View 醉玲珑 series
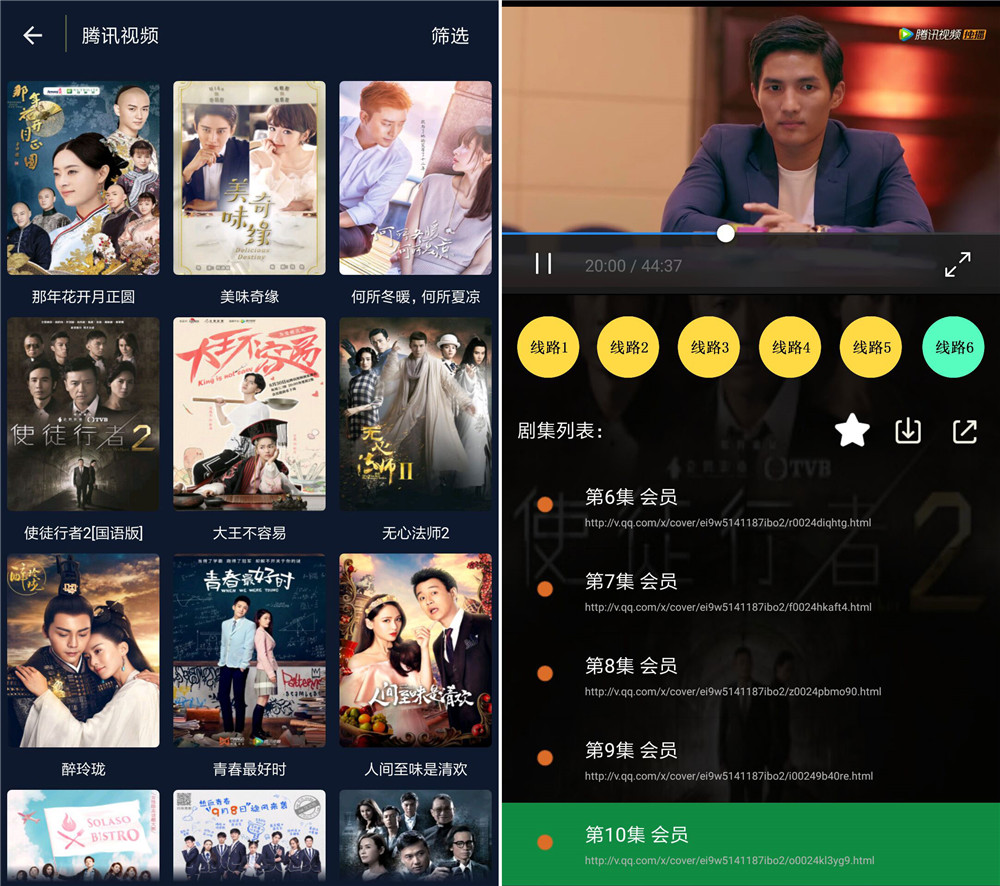The height and width of the screenshot is (886, 1000). coord(83,650)
